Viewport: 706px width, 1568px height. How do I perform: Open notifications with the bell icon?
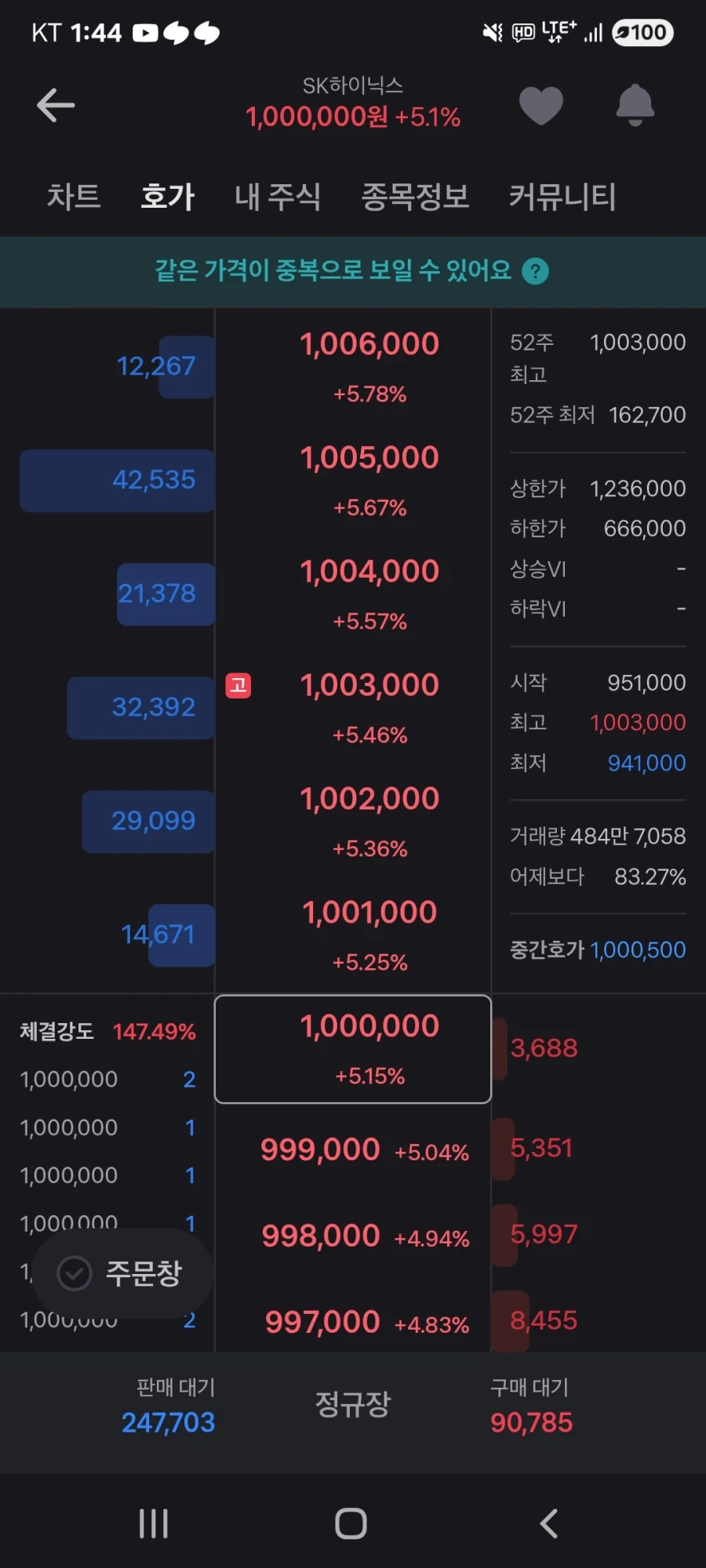click(x=634, y=104)
